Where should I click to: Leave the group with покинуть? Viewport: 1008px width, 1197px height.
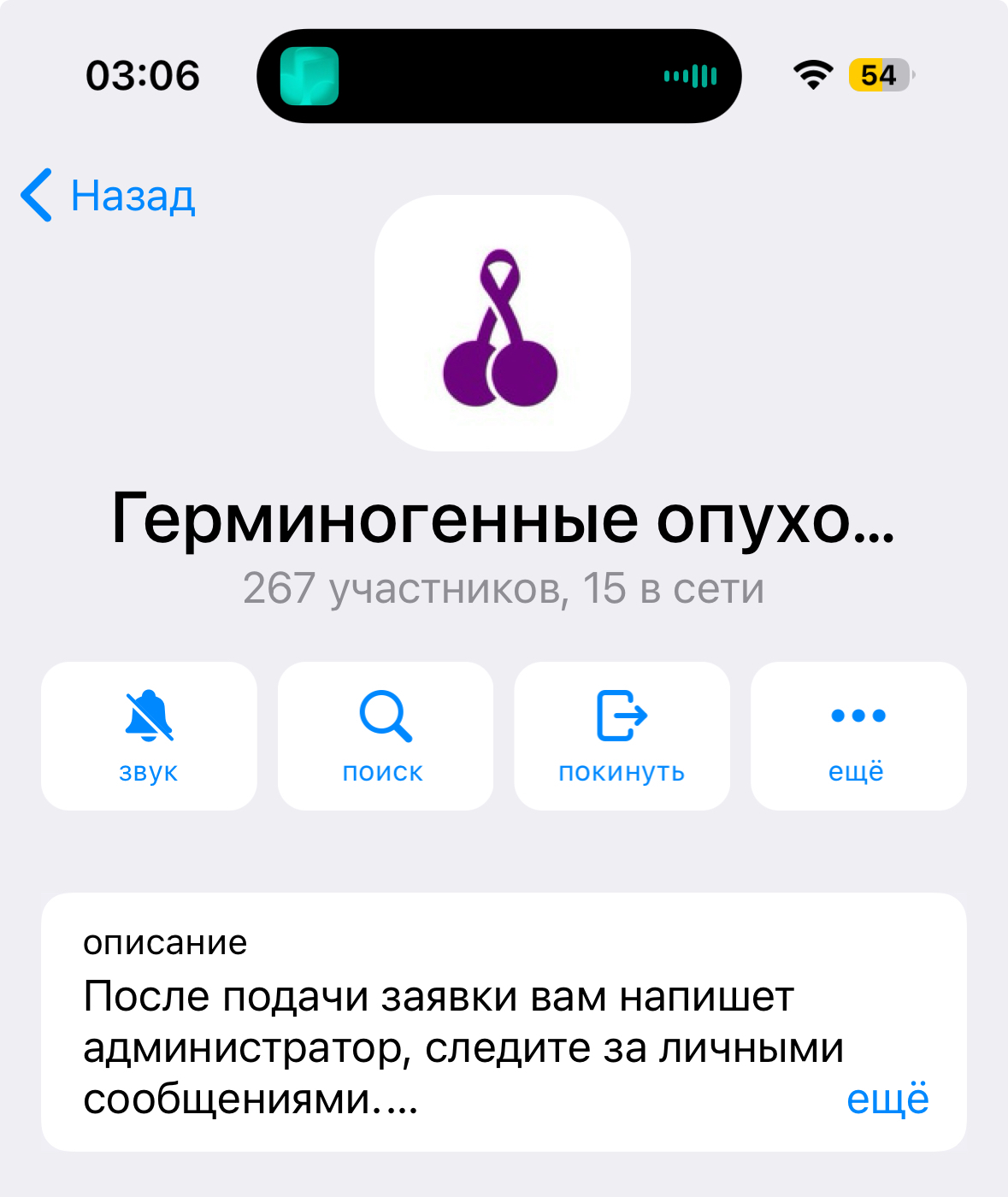(622, 735)
